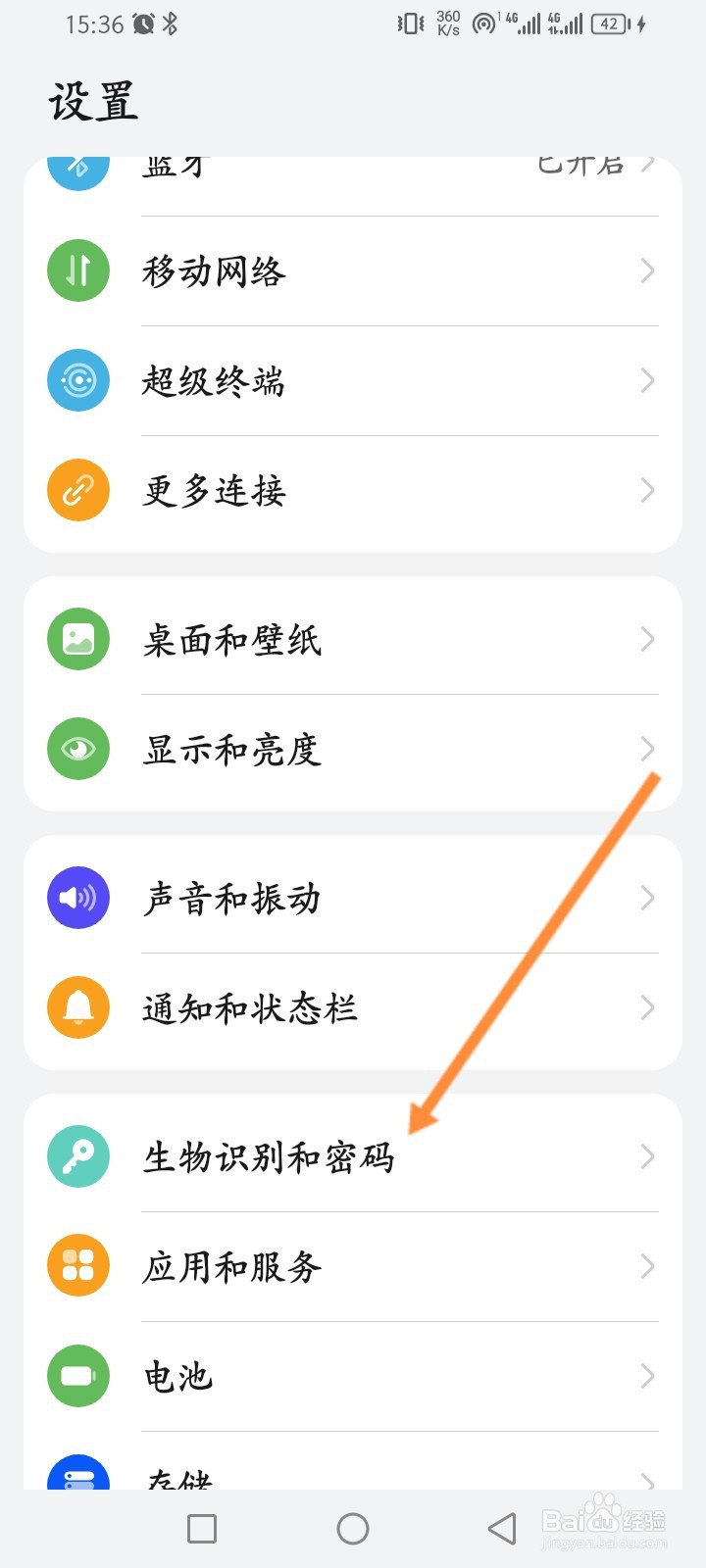Open the 通知和状态栏 settings entry
The width and height of the screenshot is (706, 1568).
click(x=250, y=1007)
